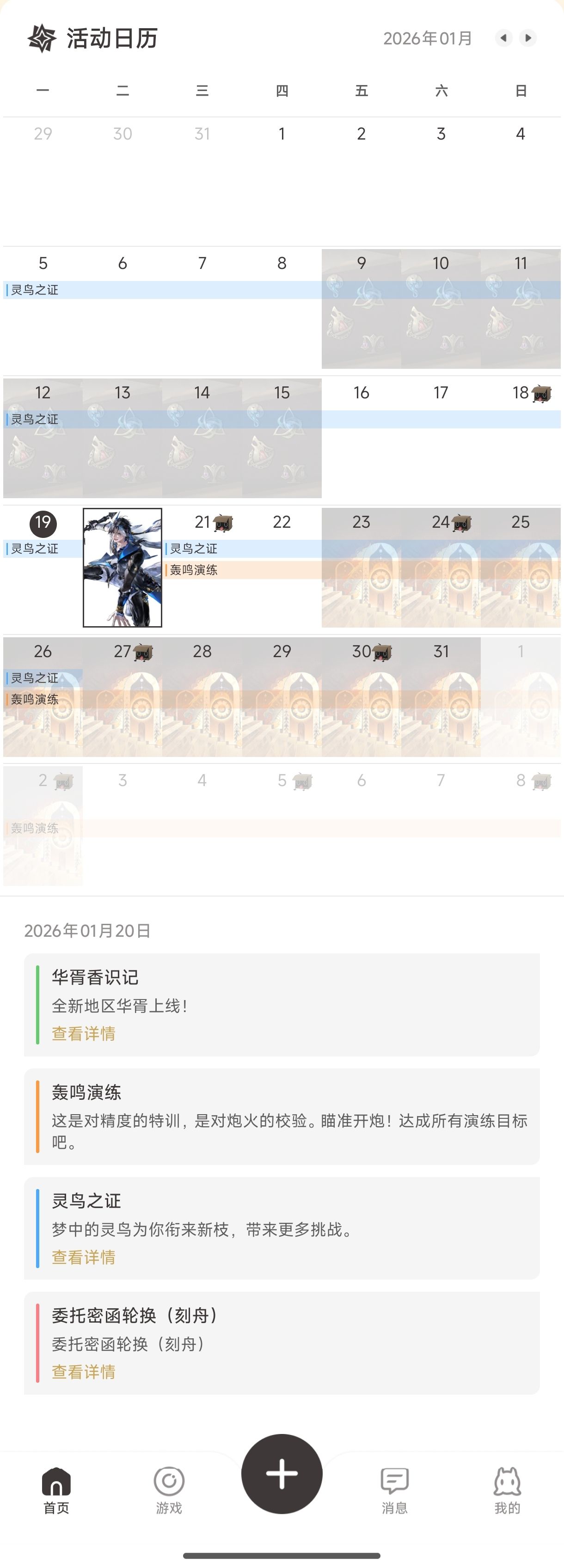Switch to the 游戏 tab
Image resolution: width=564 pixels, height=1568 pixels.
[169, 1489]
